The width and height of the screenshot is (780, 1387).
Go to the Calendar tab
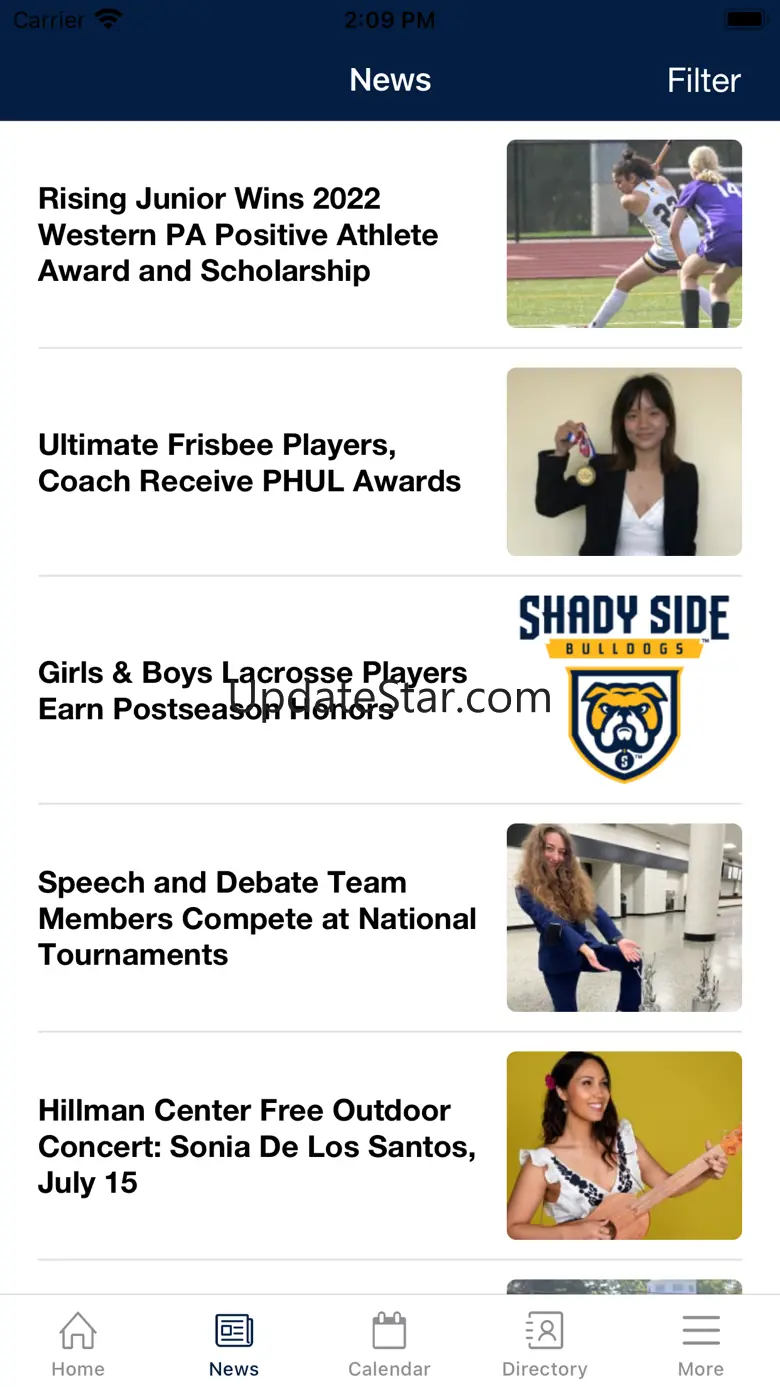click(389, 1345)
